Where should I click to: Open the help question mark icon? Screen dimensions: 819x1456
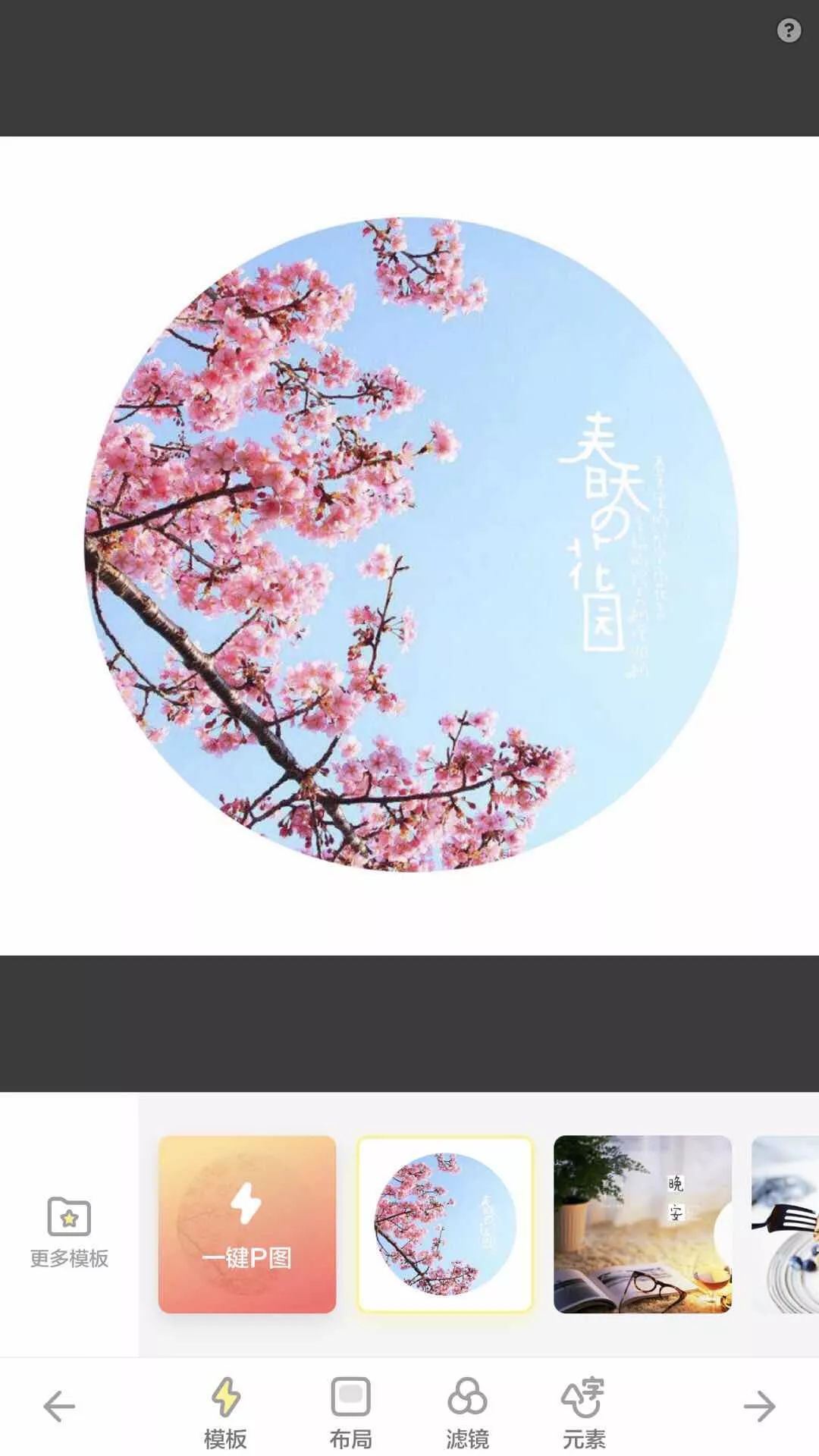point(789,29)
